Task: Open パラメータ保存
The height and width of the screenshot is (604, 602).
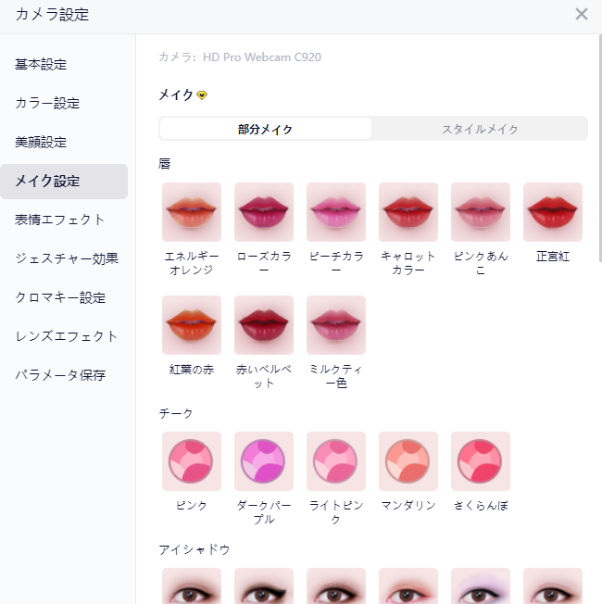Action: (59, 376)
